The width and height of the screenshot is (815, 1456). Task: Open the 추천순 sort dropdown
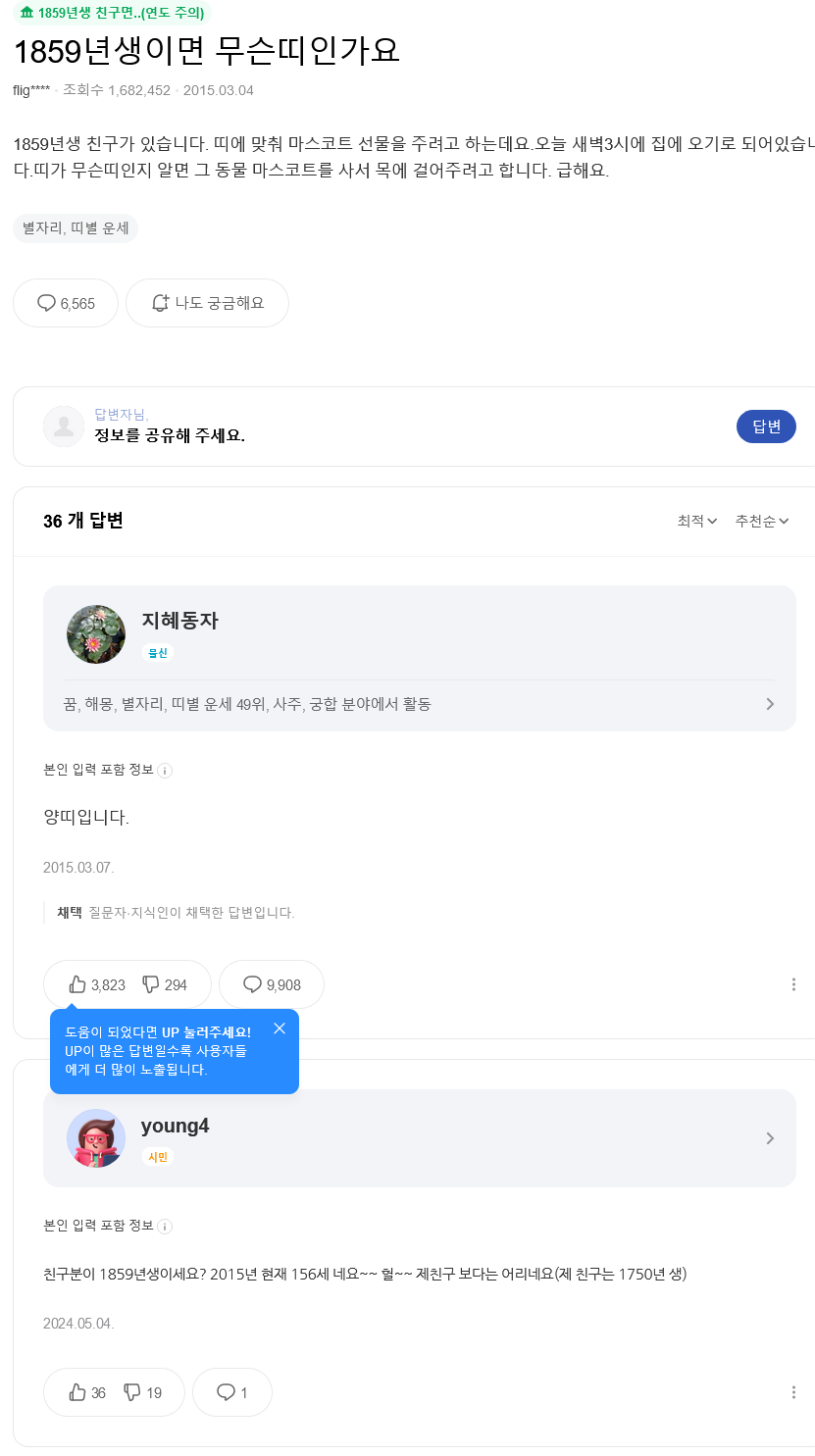pos(761,521)
